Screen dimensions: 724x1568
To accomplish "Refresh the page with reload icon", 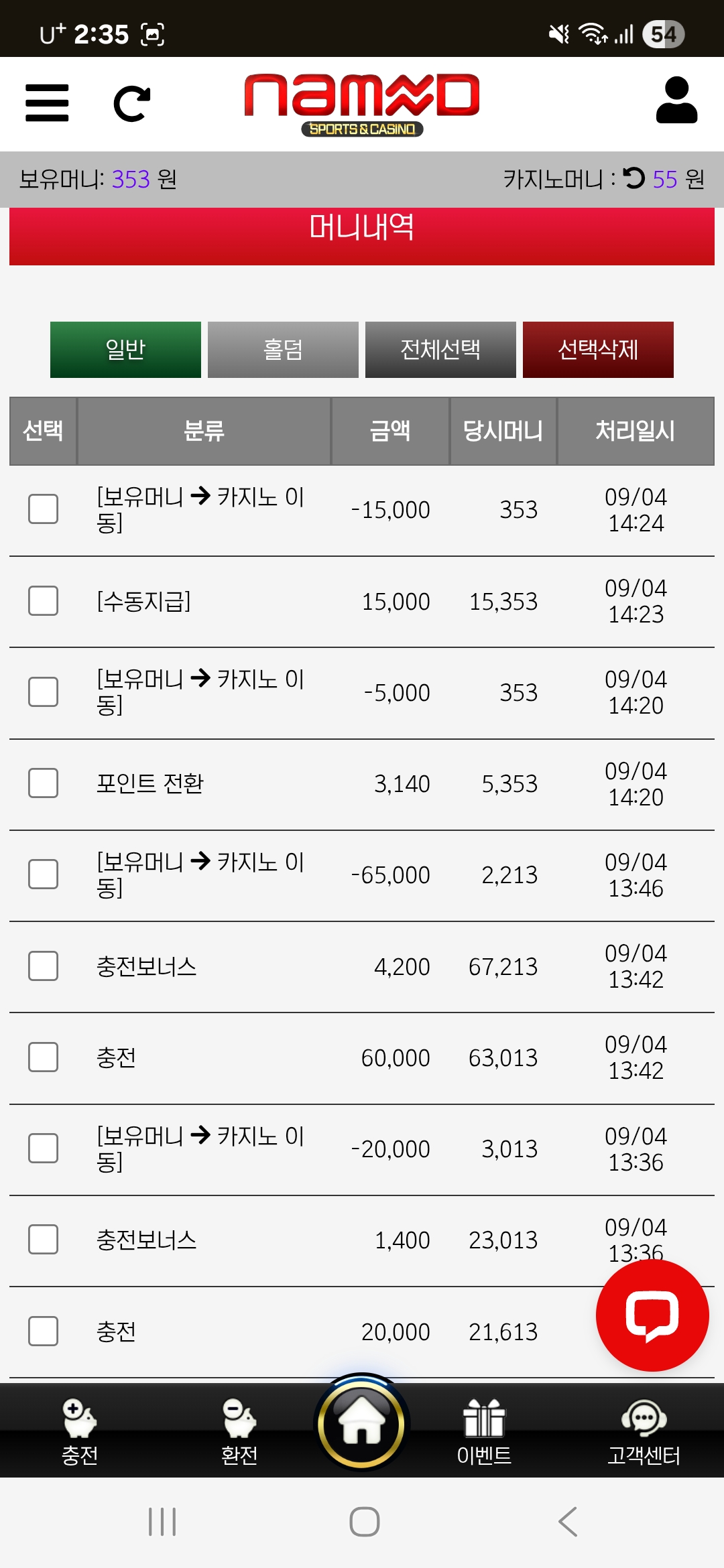I will (x=131, y=104).
